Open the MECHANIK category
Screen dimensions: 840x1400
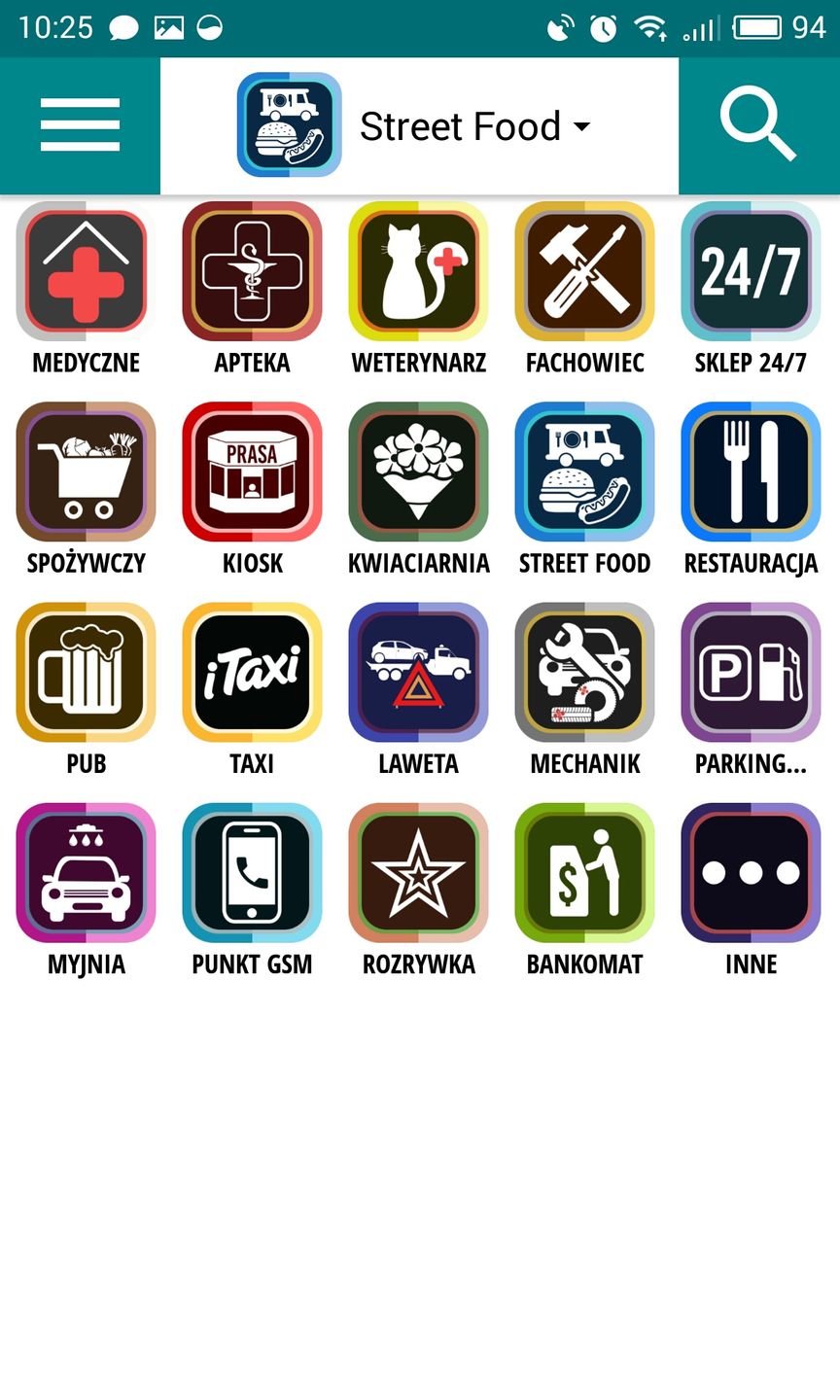[x=584, y=673]
